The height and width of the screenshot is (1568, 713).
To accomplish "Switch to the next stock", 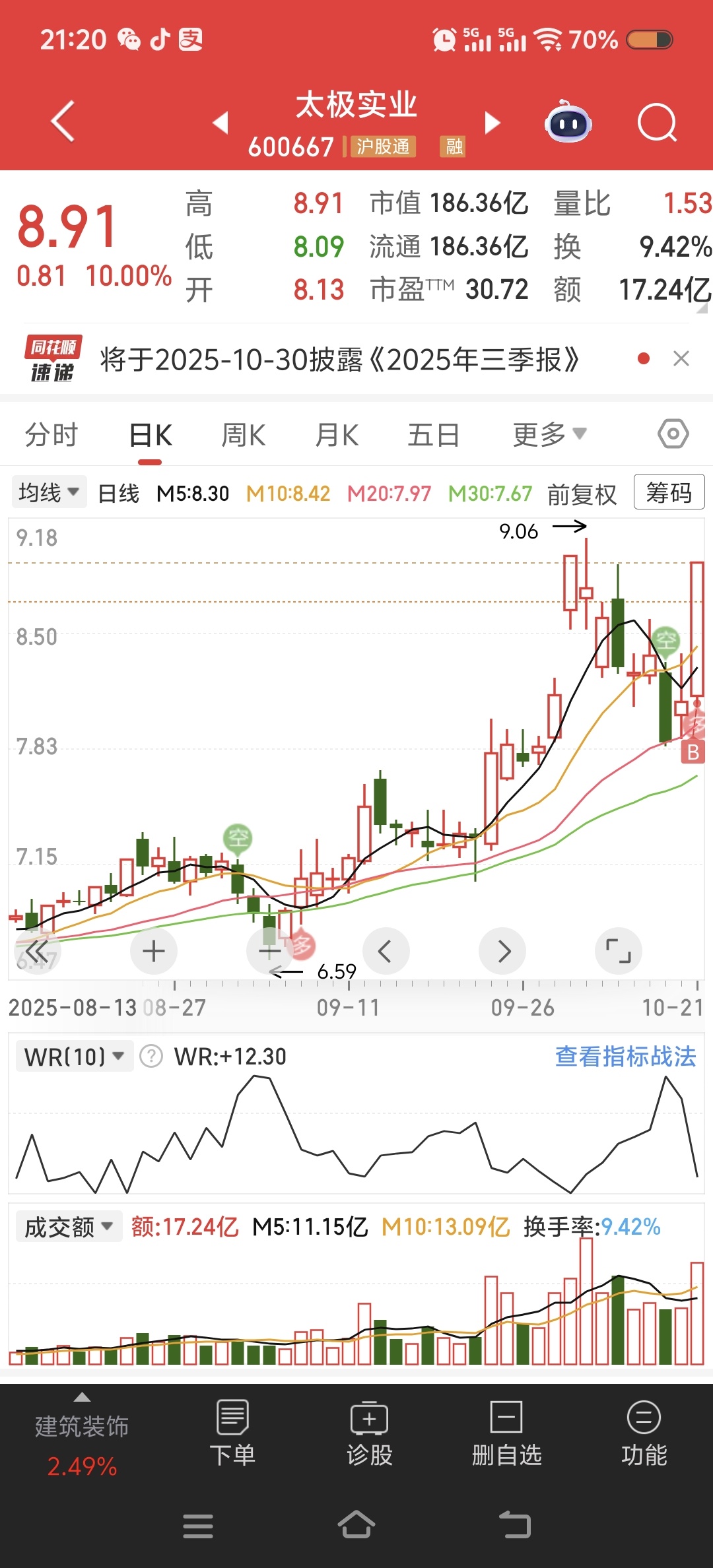I will 492,123.
